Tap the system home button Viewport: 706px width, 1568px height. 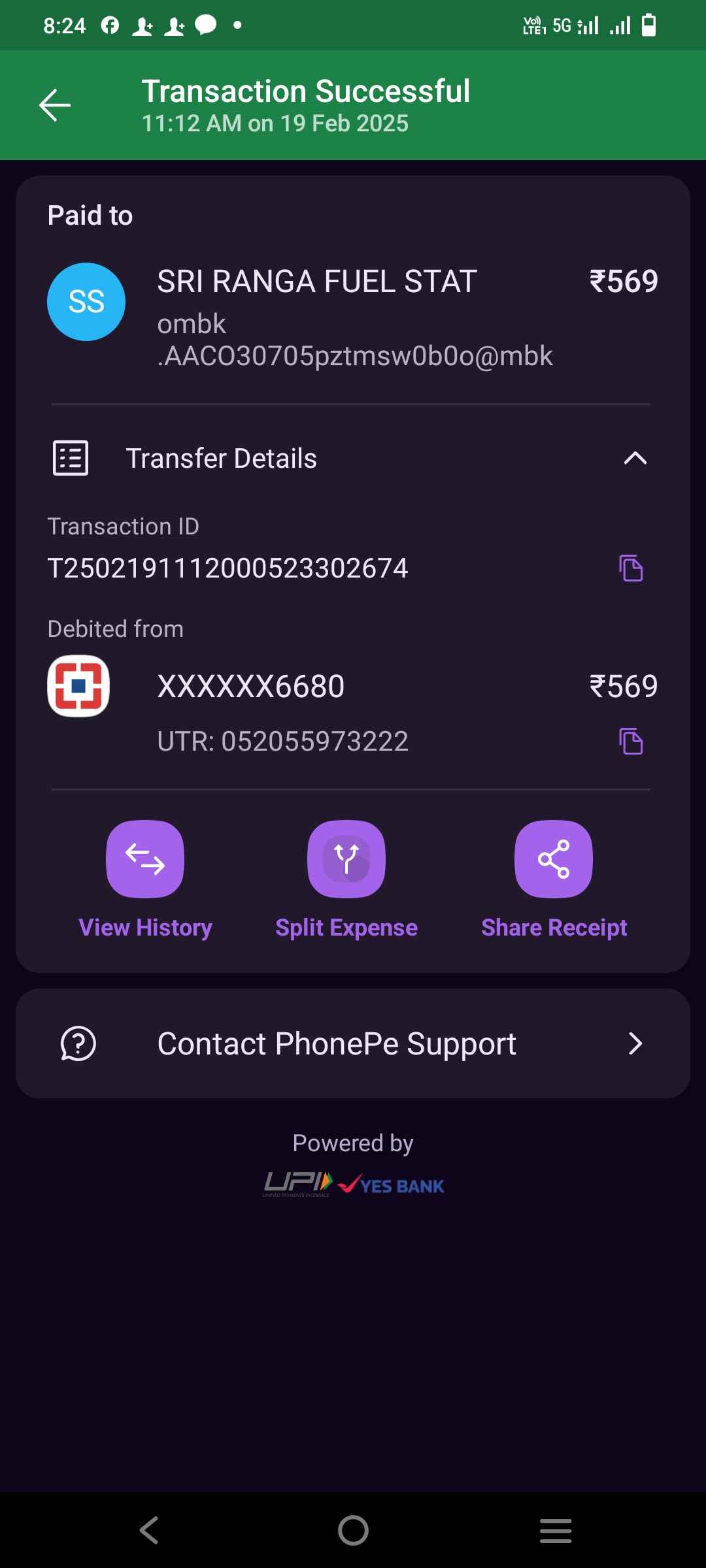point(353,1530)
